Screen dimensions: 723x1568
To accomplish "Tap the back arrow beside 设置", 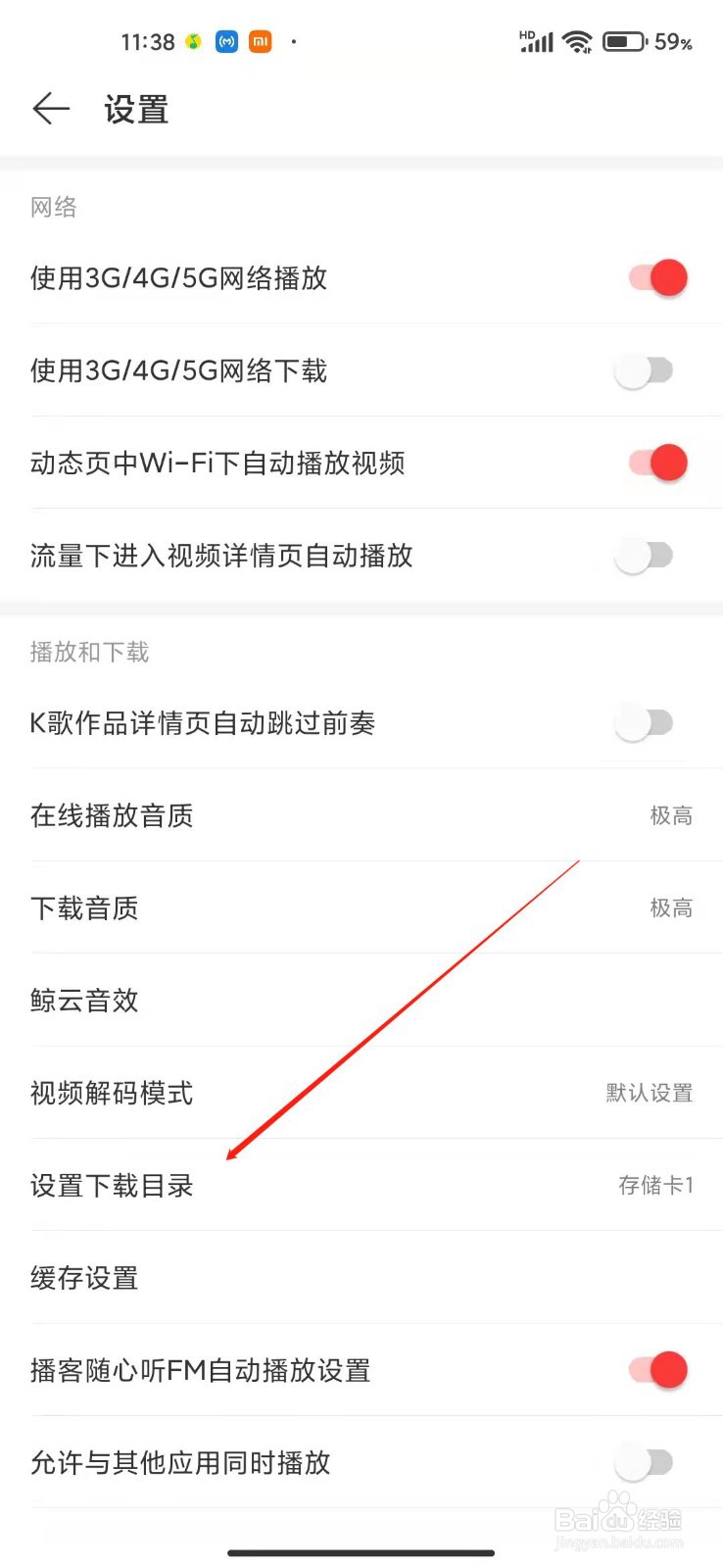I will (51, 109).
